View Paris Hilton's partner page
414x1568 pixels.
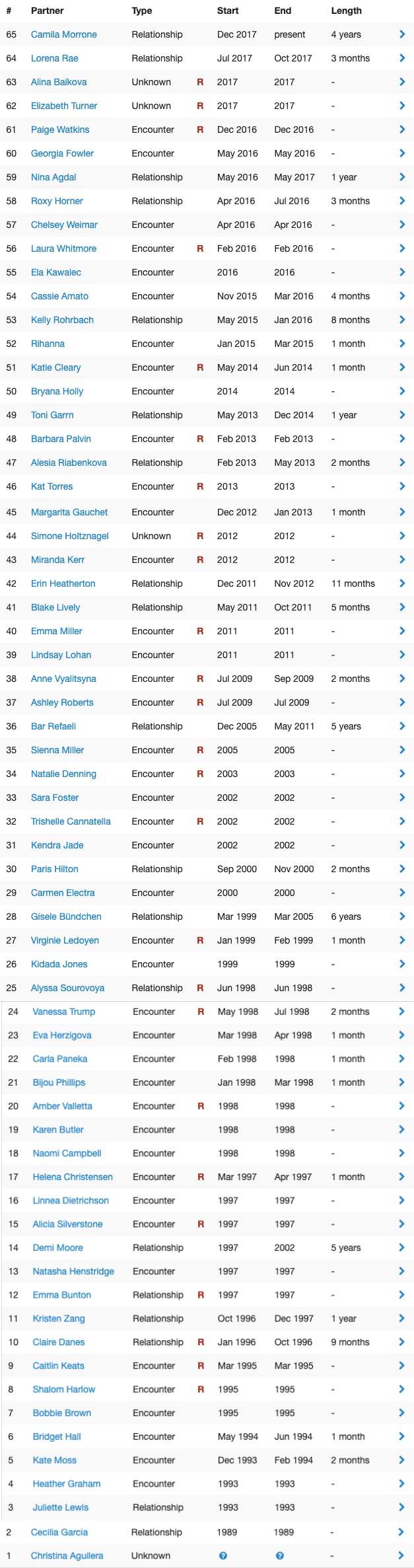[54, 869]
